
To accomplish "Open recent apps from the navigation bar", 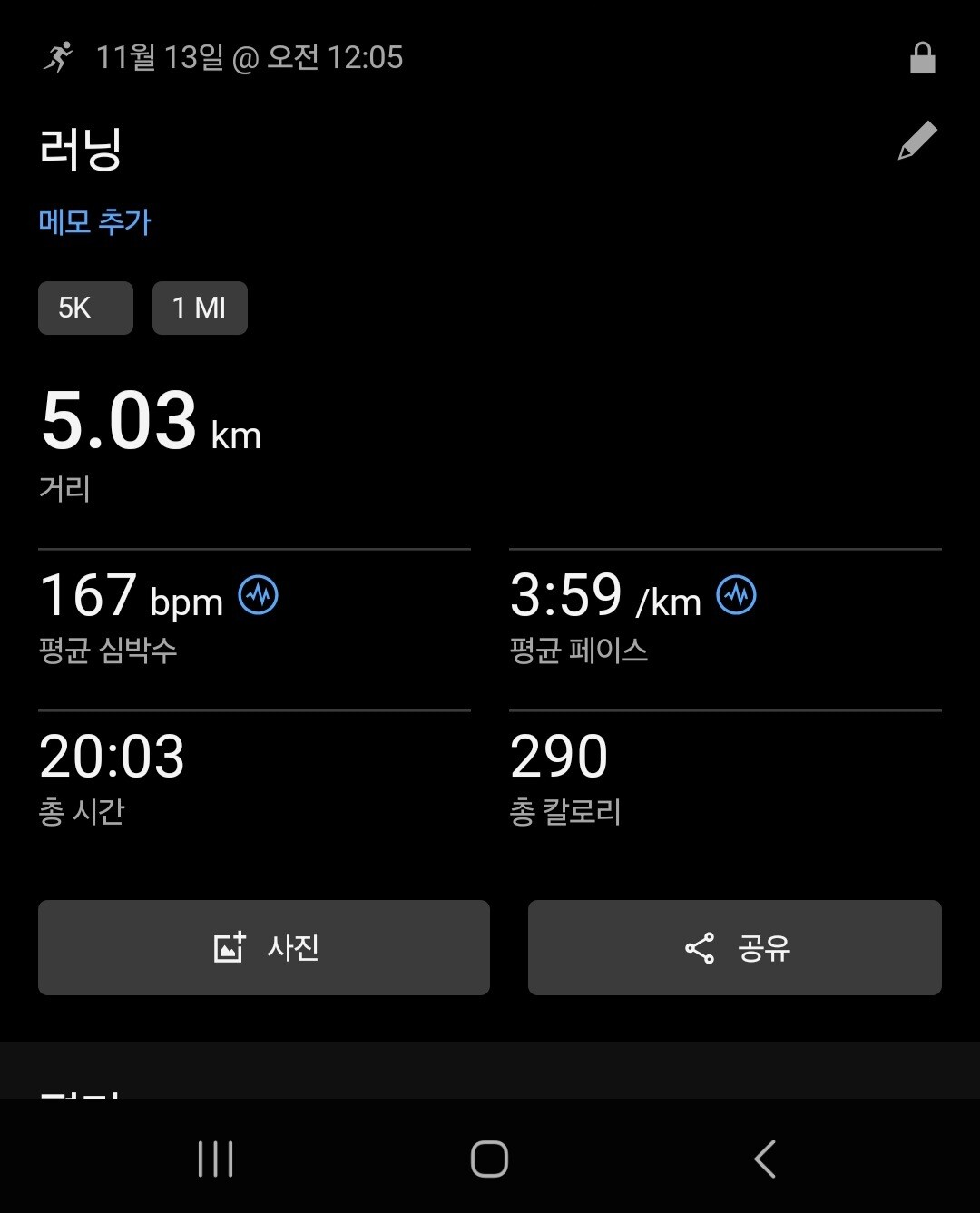I will (x=215, y=1159).
